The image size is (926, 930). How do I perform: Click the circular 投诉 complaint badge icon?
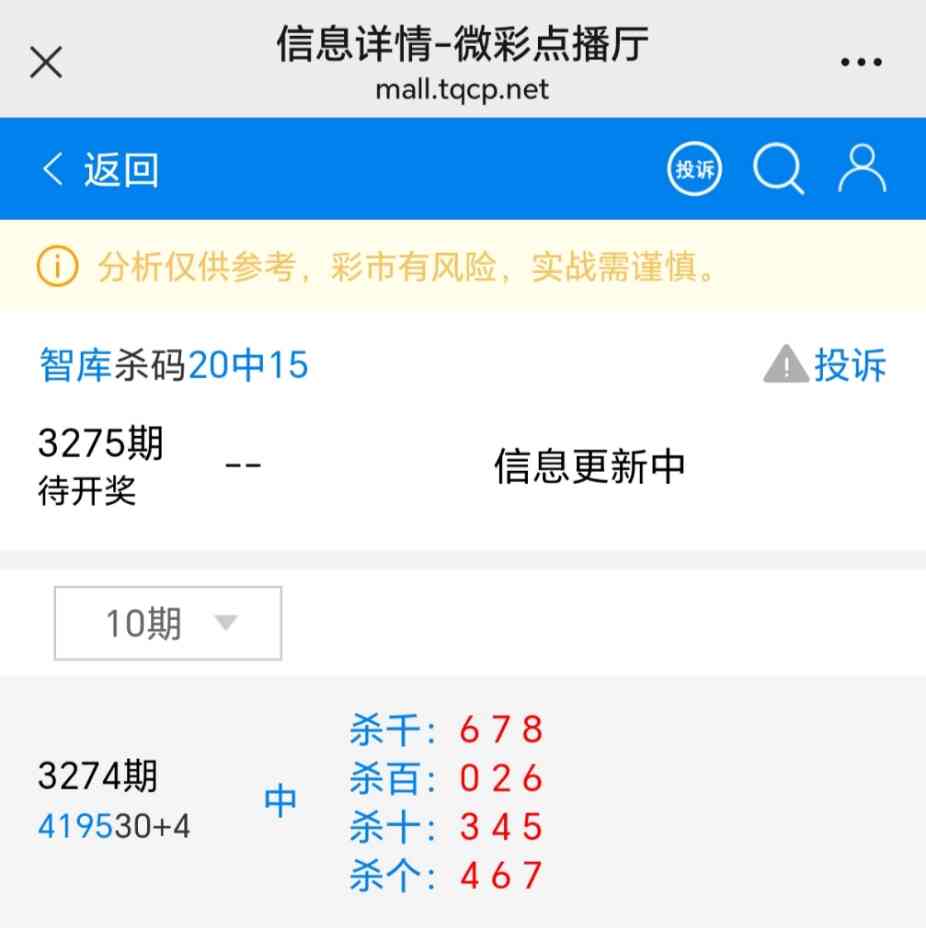coord(694,168)
